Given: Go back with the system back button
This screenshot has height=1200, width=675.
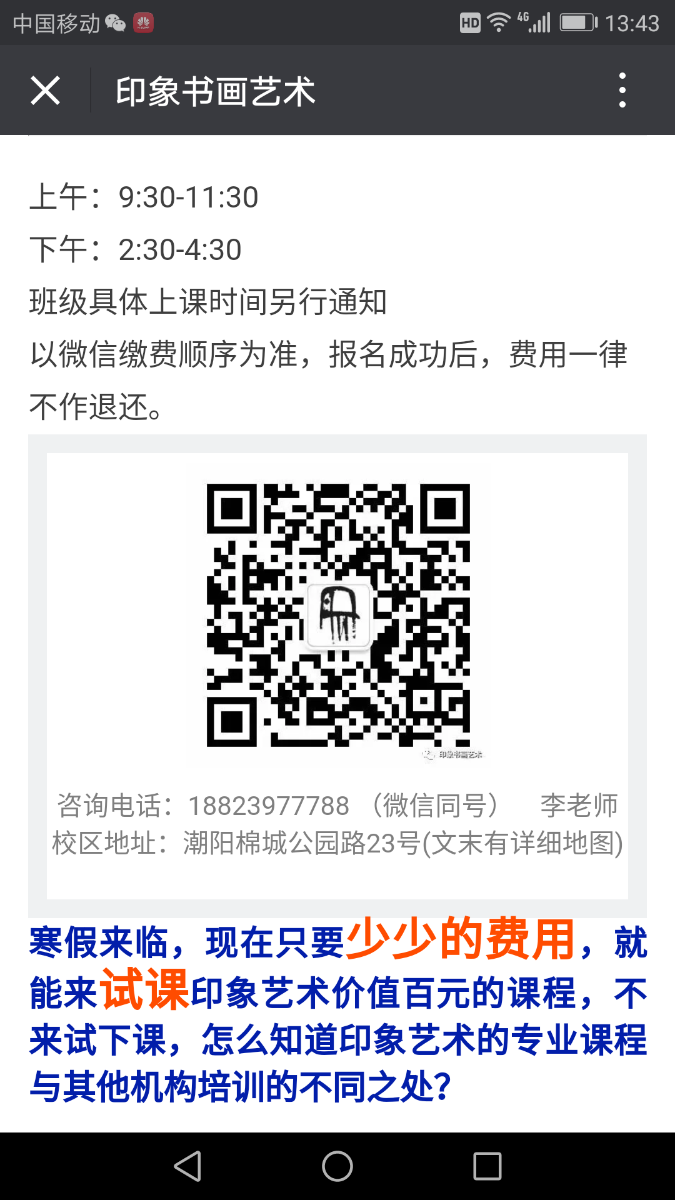Looking at the screenshot, I should point(187,1166).
